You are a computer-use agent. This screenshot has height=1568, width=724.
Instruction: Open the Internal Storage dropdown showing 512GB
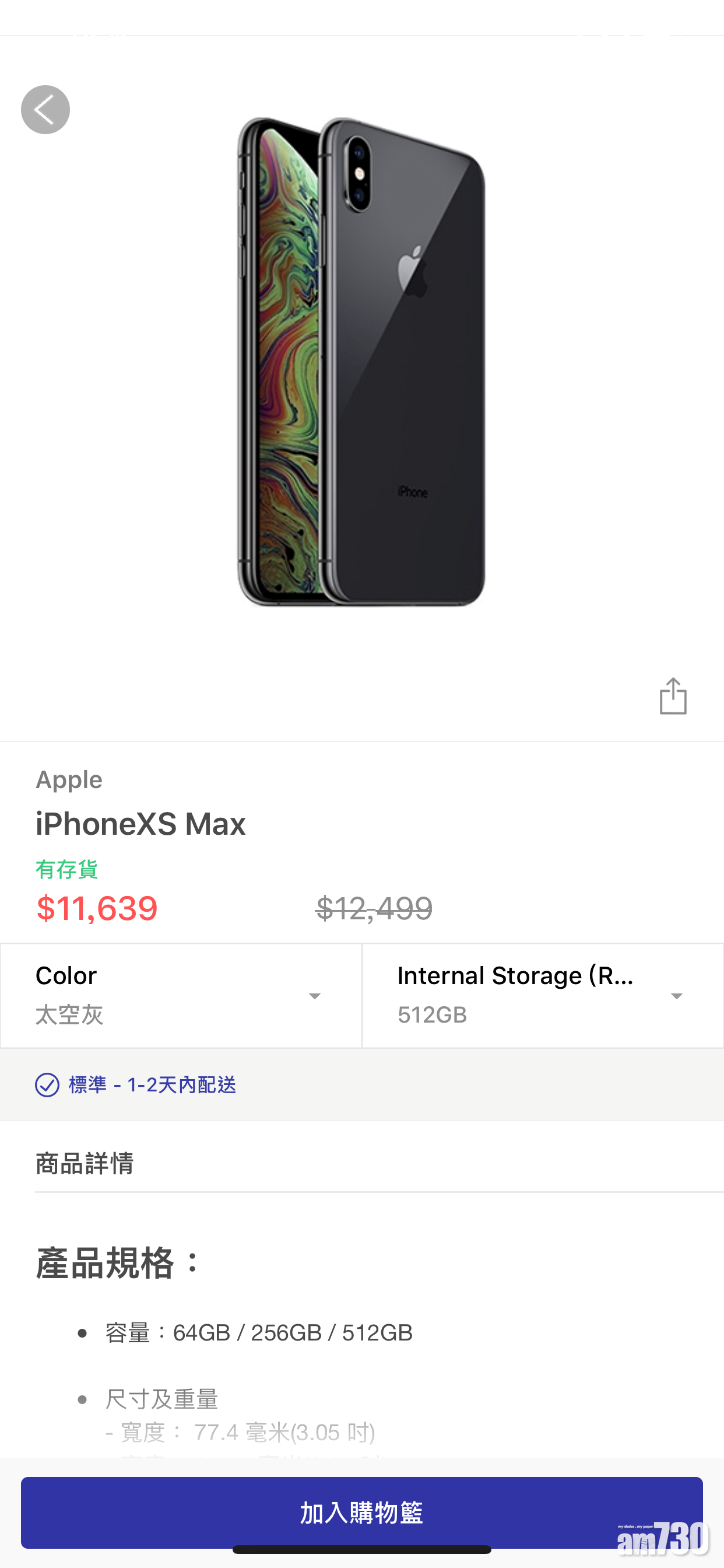point(542,995)
